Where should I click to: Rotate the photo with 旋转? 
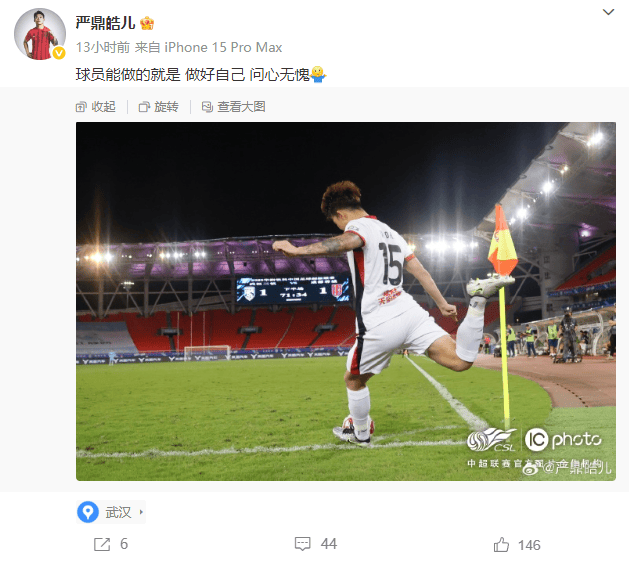[158, 107]
